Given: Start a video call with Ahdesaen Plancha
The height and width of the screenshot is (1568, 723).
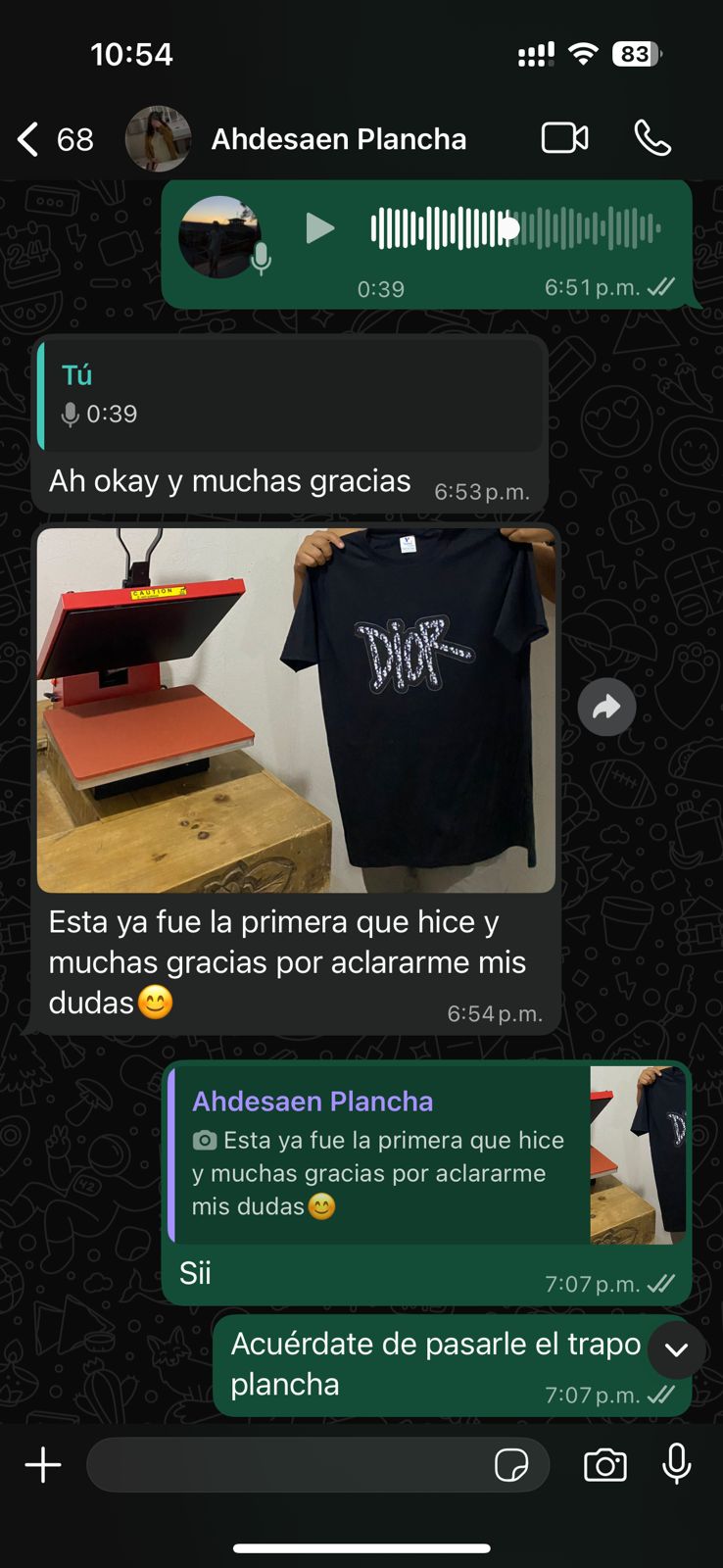Looking at the screenshot, I should coord(564,138).
